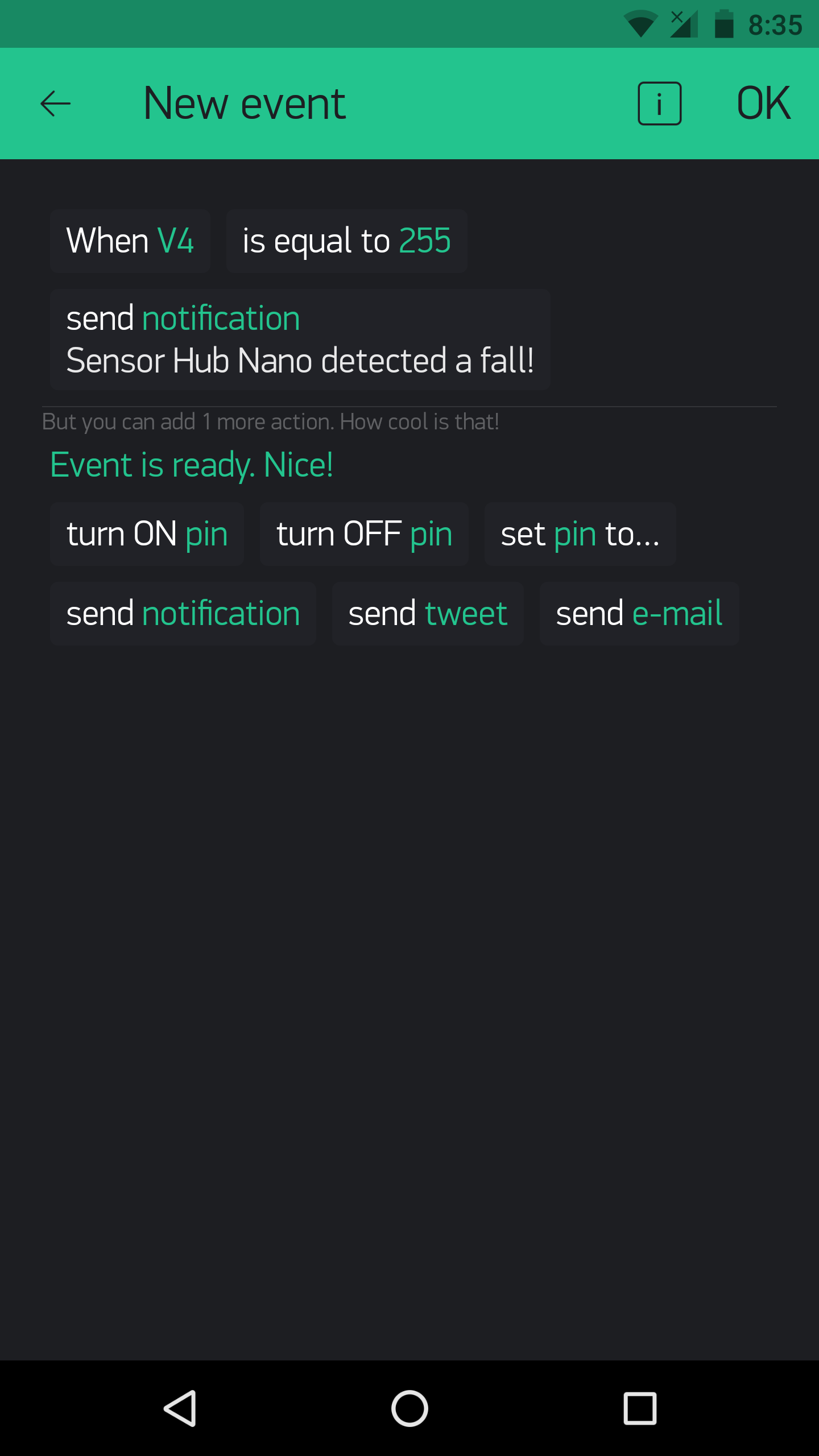Tap the cellular signal icon
Screen dimensions: 819x1456
pos(684,23)
